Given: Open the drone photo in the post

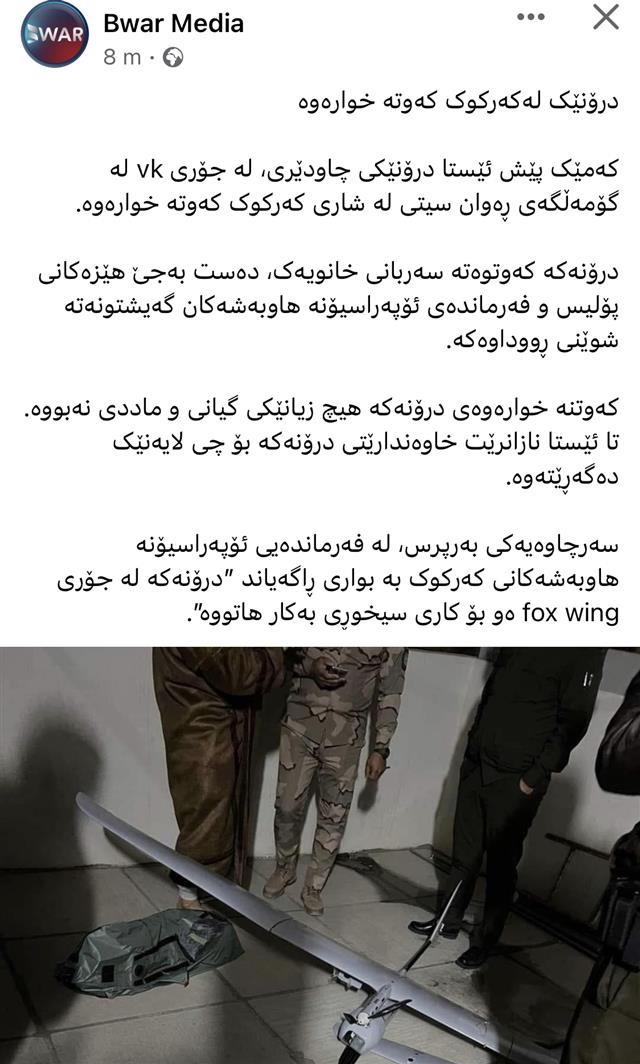Looking at the screenshot, I should coord(320,855).
